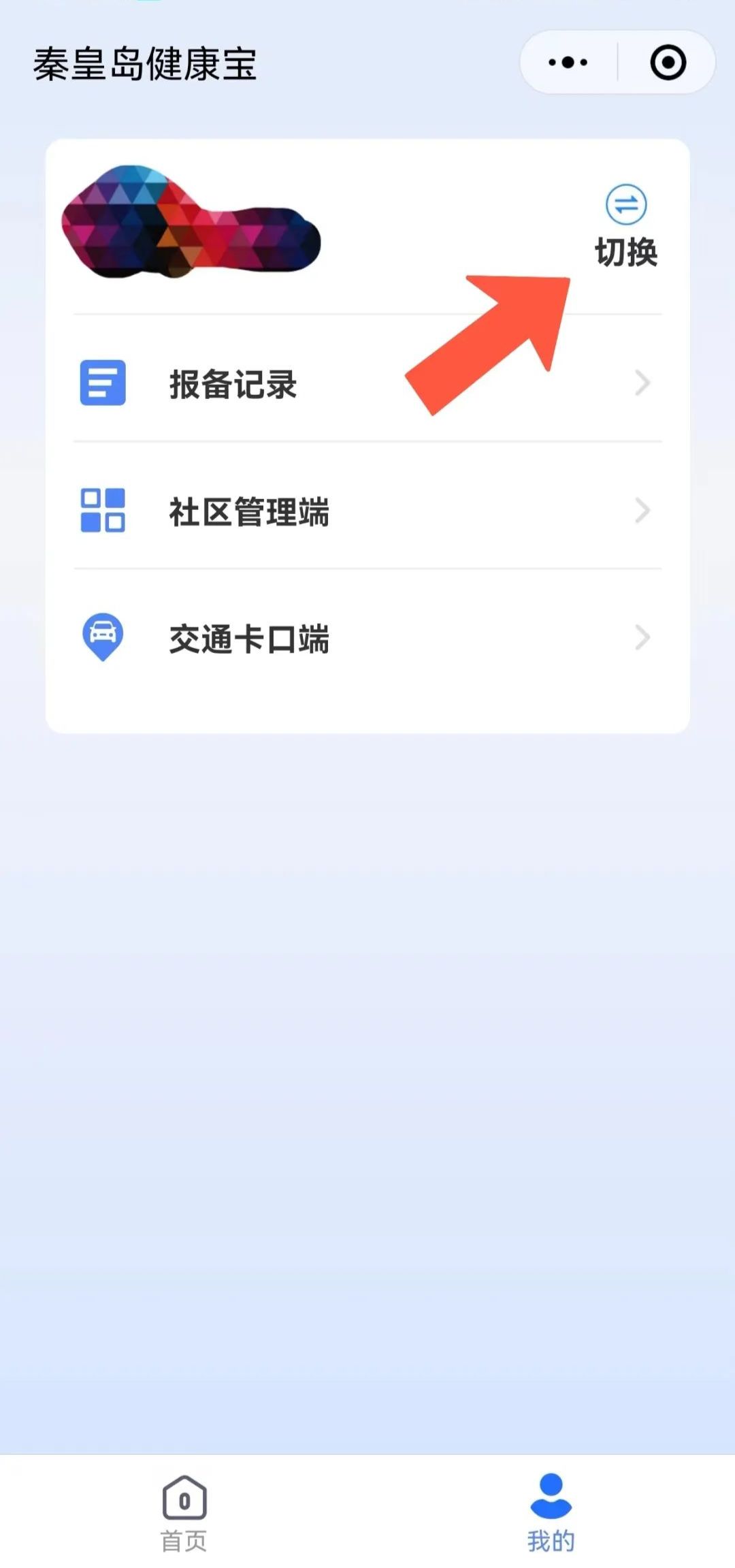The width and height of the screenshot is (735, 1568).
Task: Open 交通卡口端 details with the chevron
Action: point(642,637)
